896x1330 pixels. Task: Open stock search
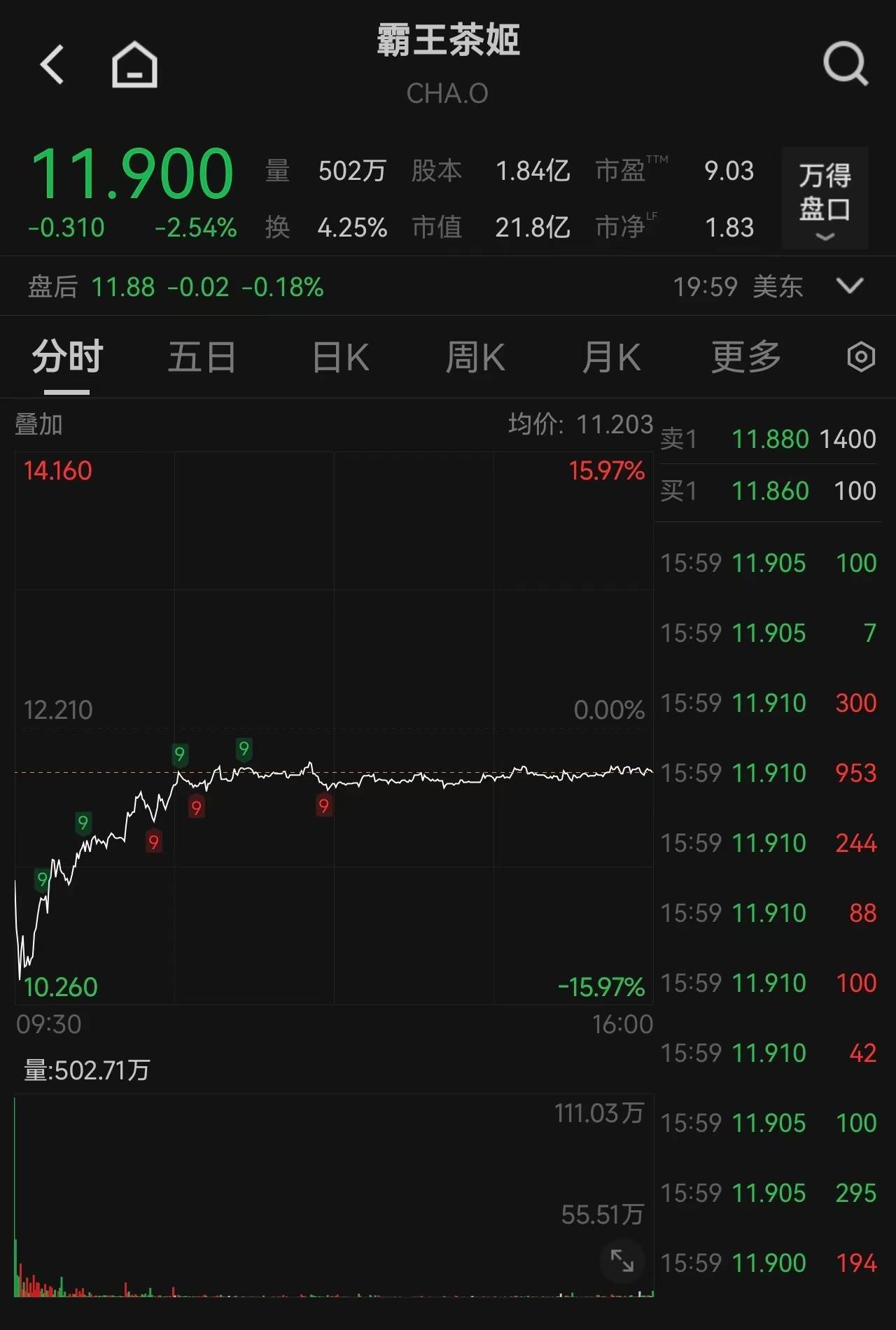click(845, 65)
